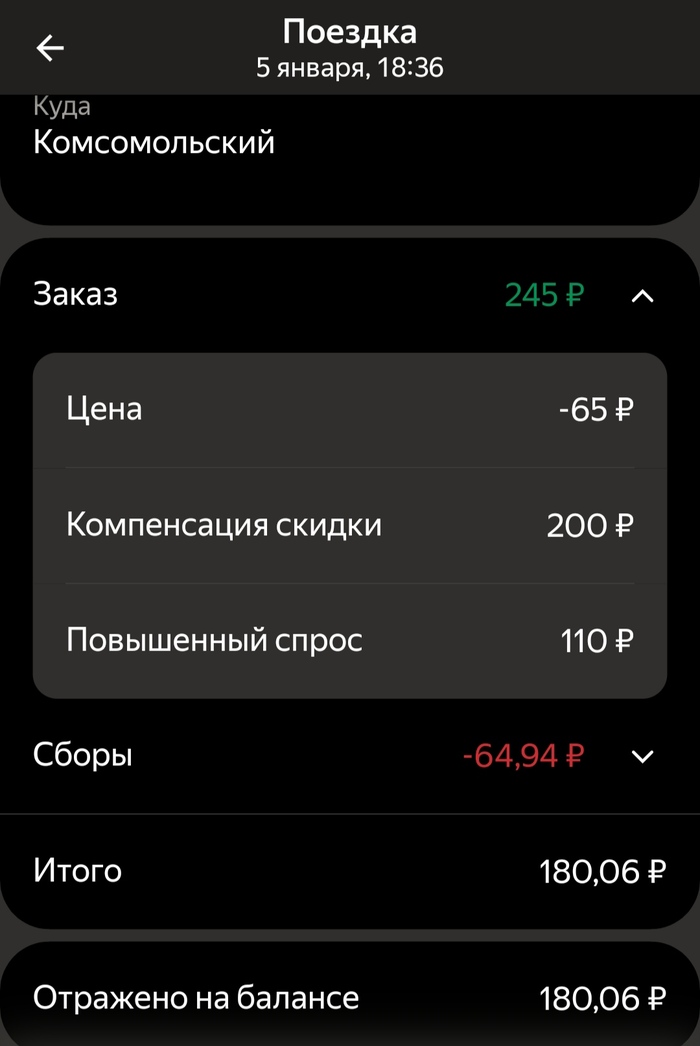Go back from the Поездка screen
This screenshot has width=700, height=1046.
[50, 48]
